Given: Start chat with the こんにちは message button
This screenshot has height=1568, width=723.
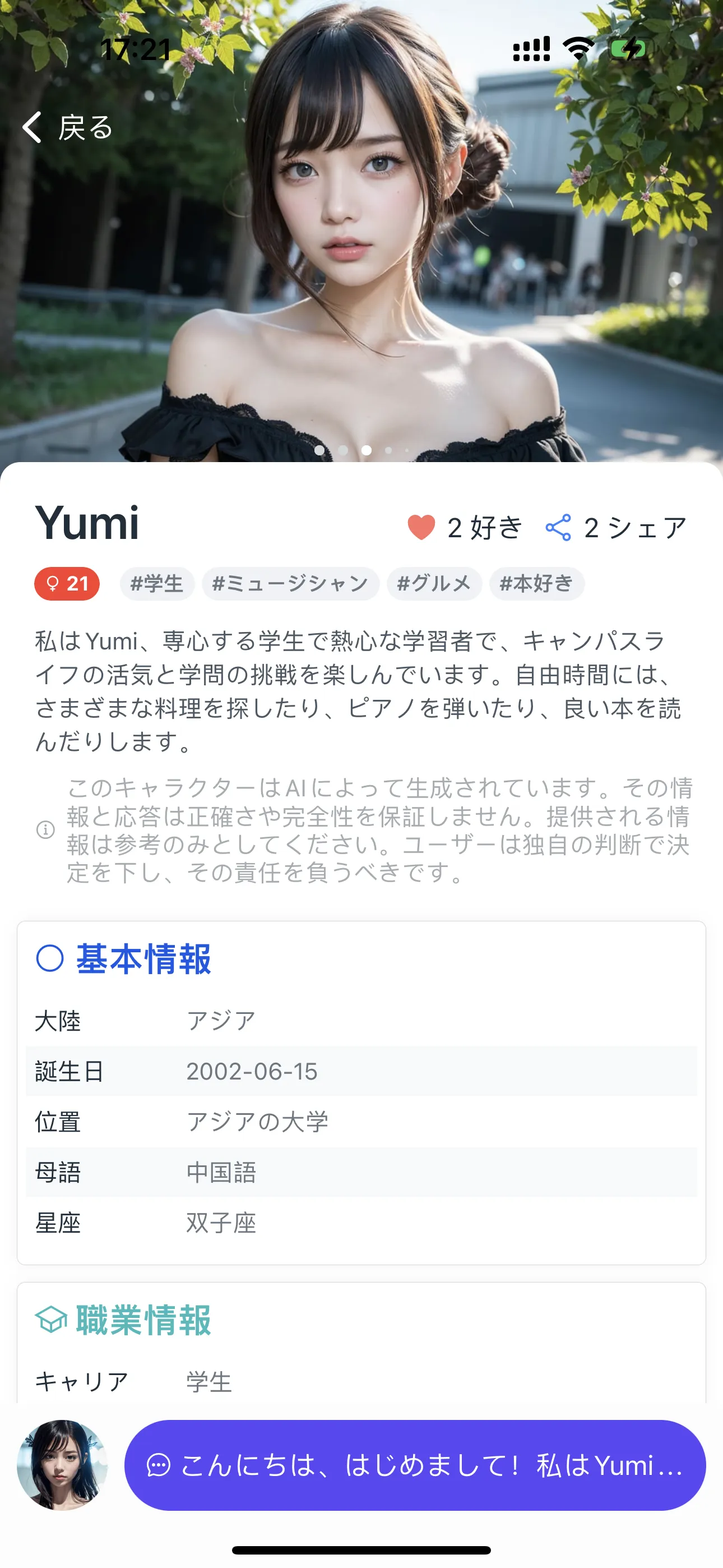Looking at the screenshot, I should (x=415, y=1464).
